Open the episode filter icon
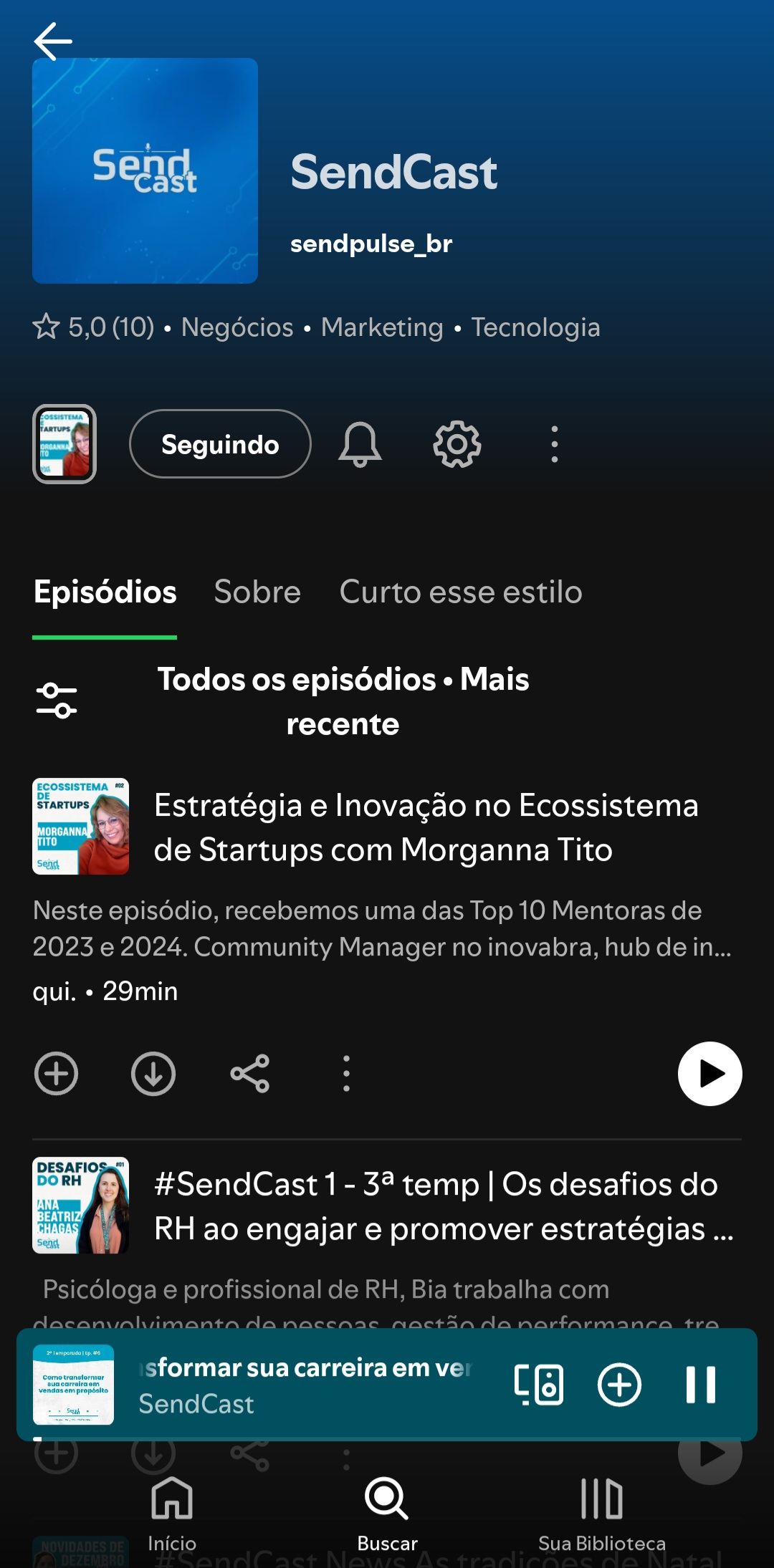This screenshot has width=774, height=1568. (x=57, y=701)
